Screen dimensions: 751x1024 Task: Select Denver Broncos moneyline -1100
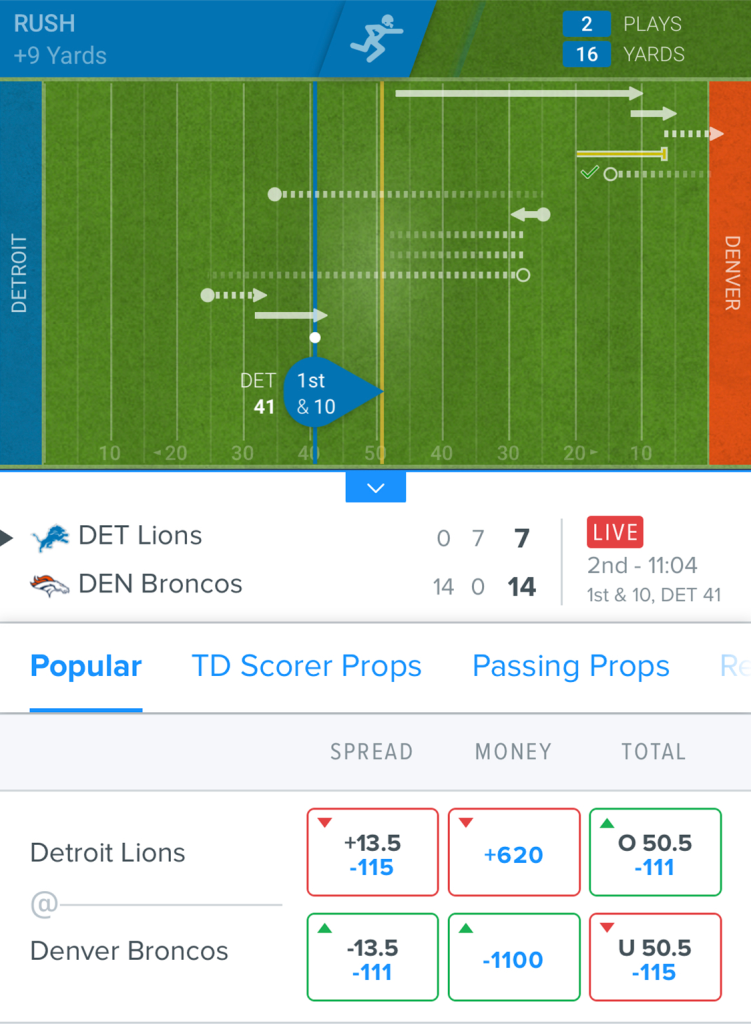pyautogui.click(x=513, y=957)
